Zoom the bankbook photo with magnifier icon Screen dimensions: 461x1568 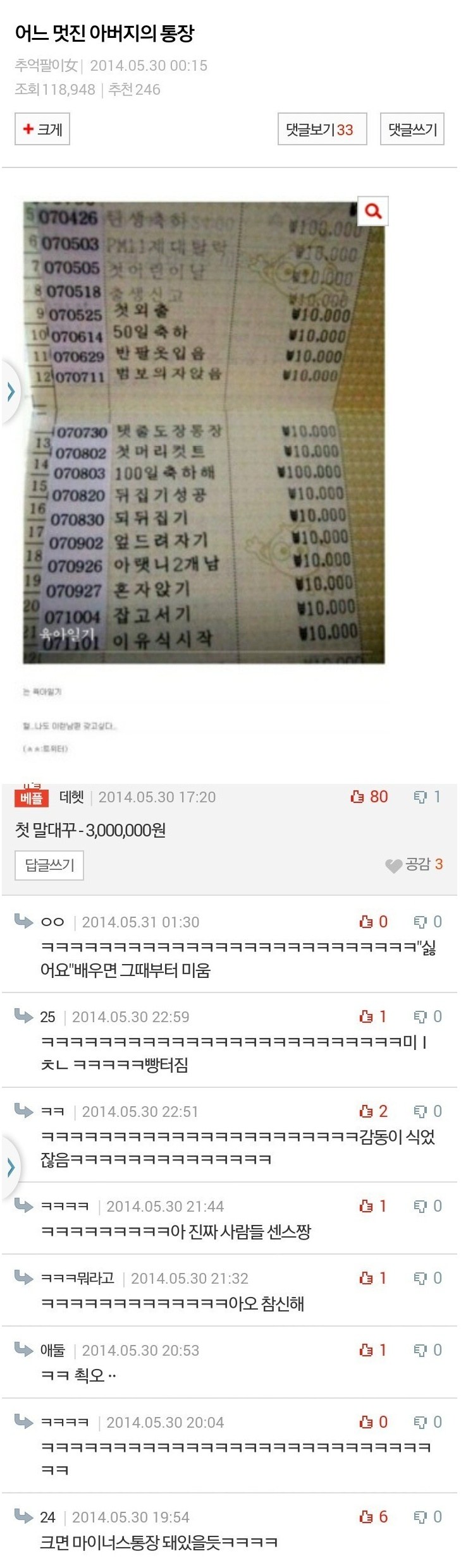point(373,211)
